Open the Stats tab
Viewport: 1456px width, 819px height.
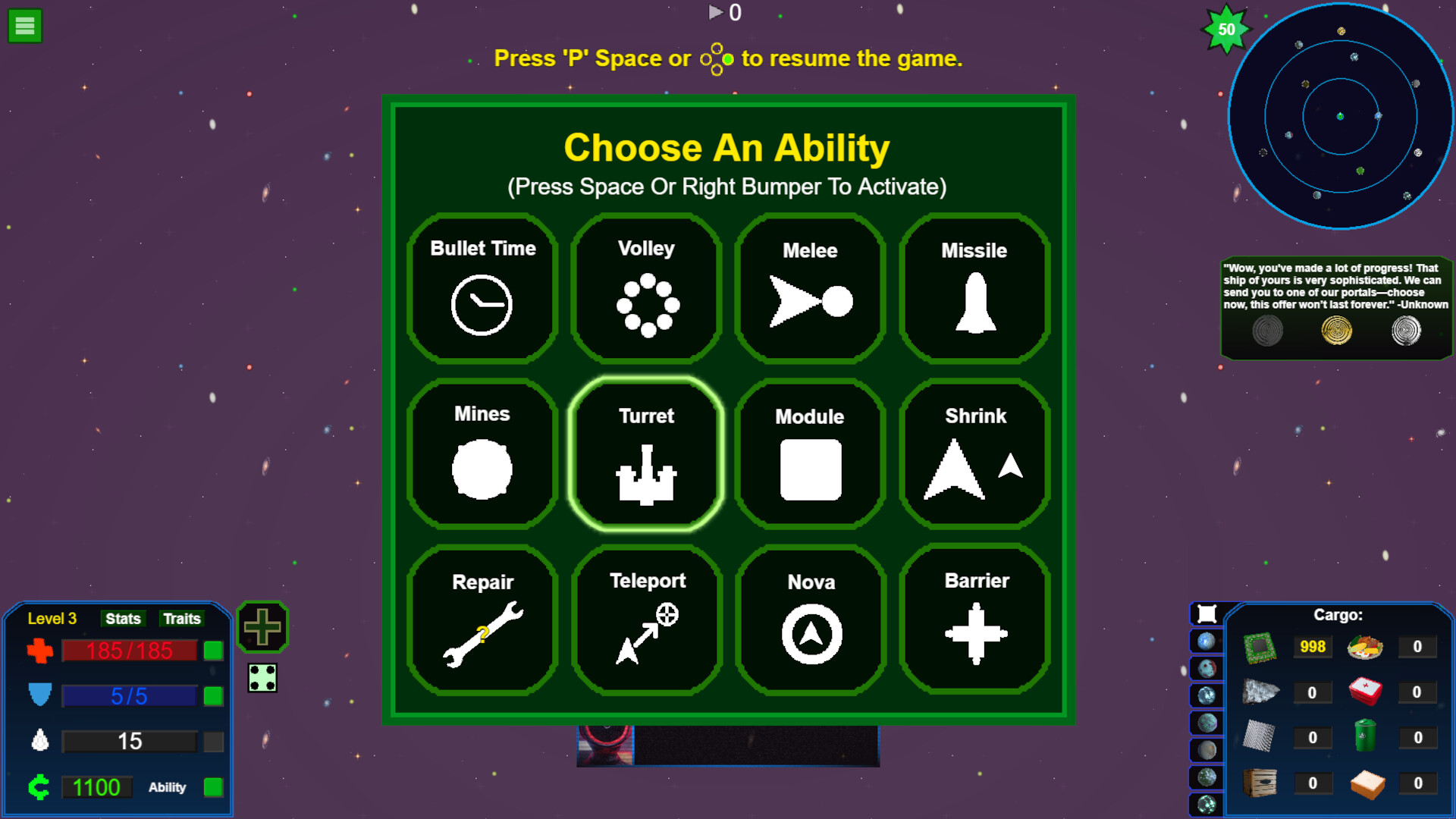123,619
